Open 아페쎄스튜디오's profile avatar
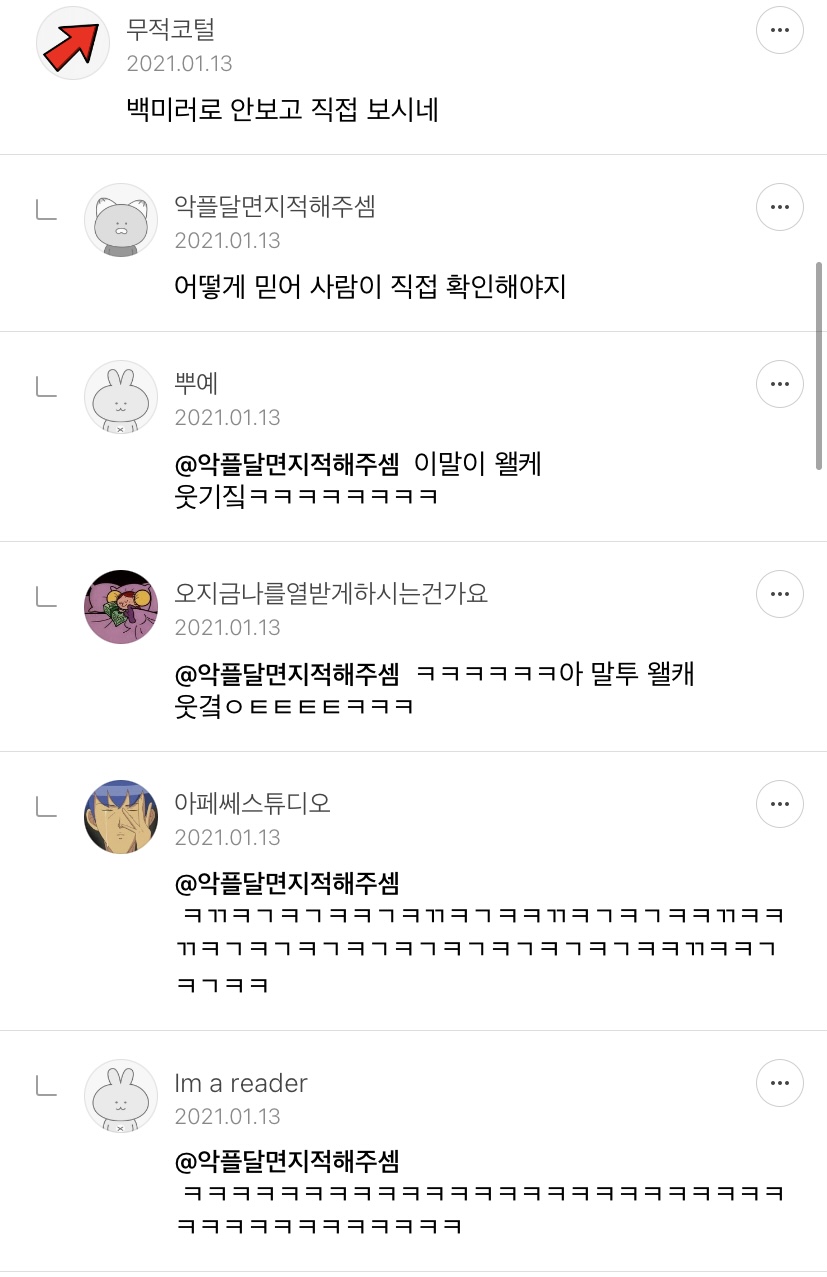This screenshot has height=1277, width=827. (x=121, y=817)
